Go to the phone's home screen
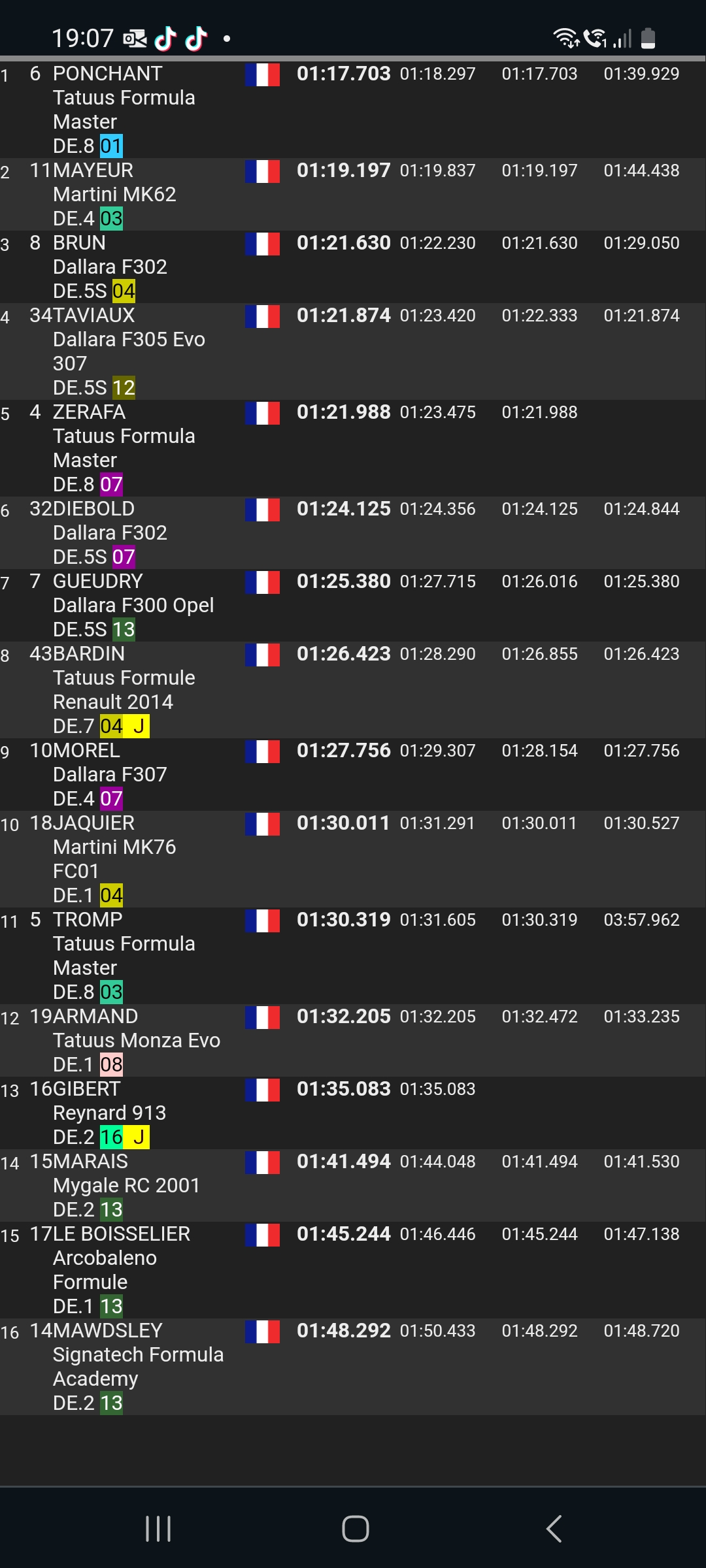The width and height of the screenshot is (706, 1568). coord(356,1529)
